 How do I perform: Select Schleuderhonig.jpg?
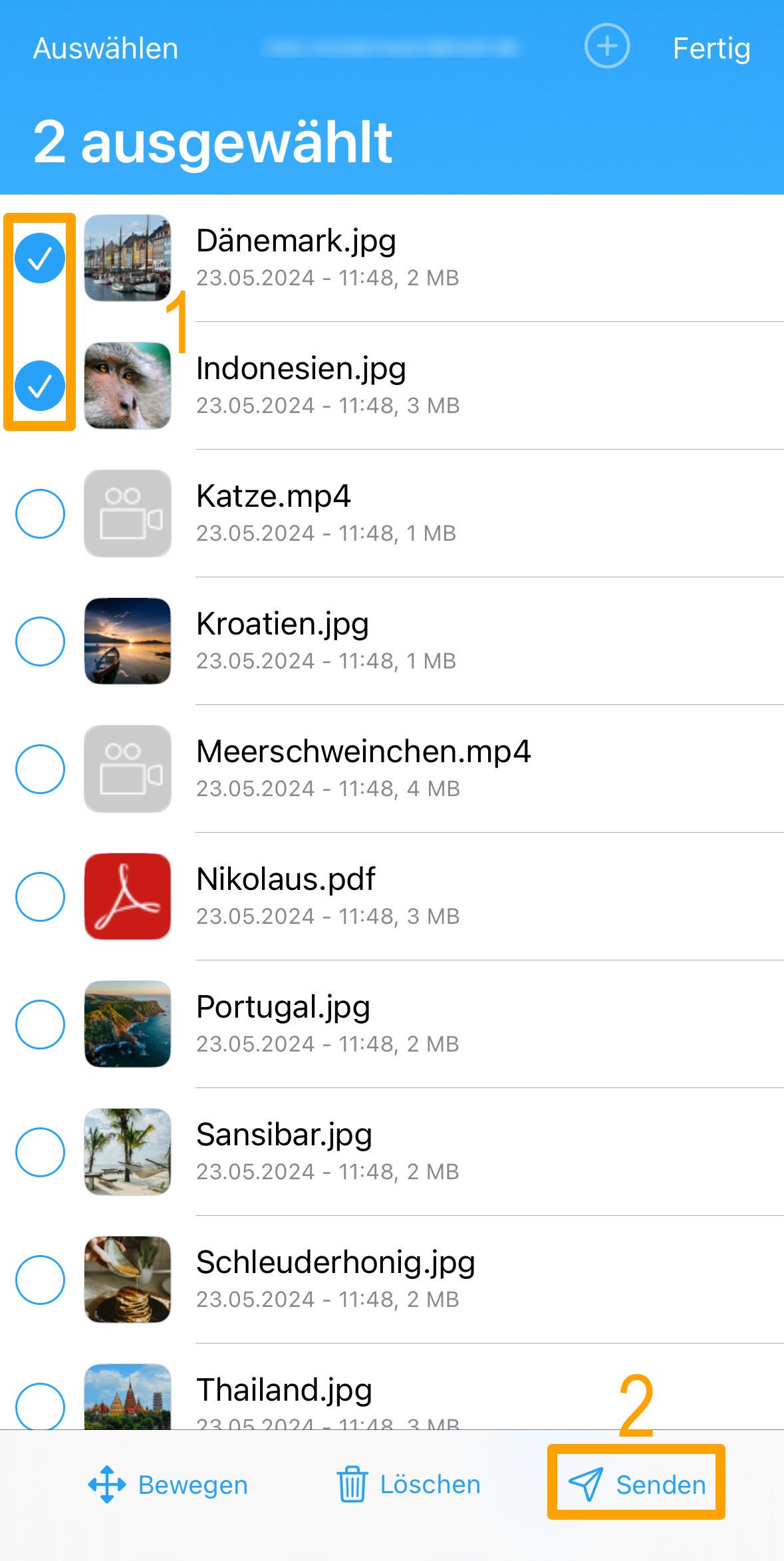(40, 1280)
